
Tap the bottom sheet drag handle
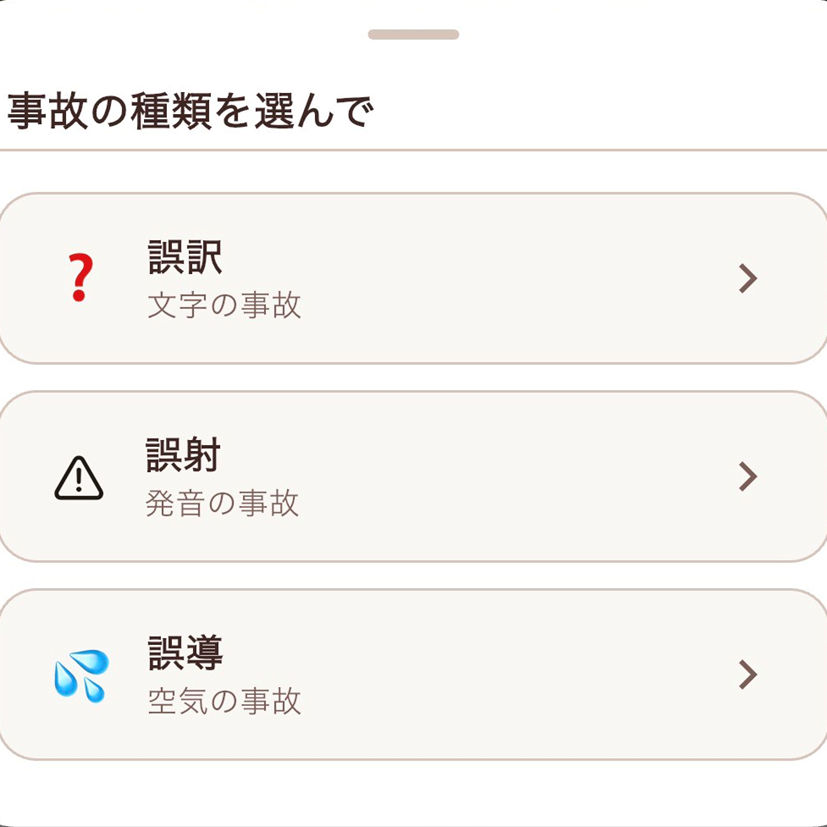(x=414, y=34)
